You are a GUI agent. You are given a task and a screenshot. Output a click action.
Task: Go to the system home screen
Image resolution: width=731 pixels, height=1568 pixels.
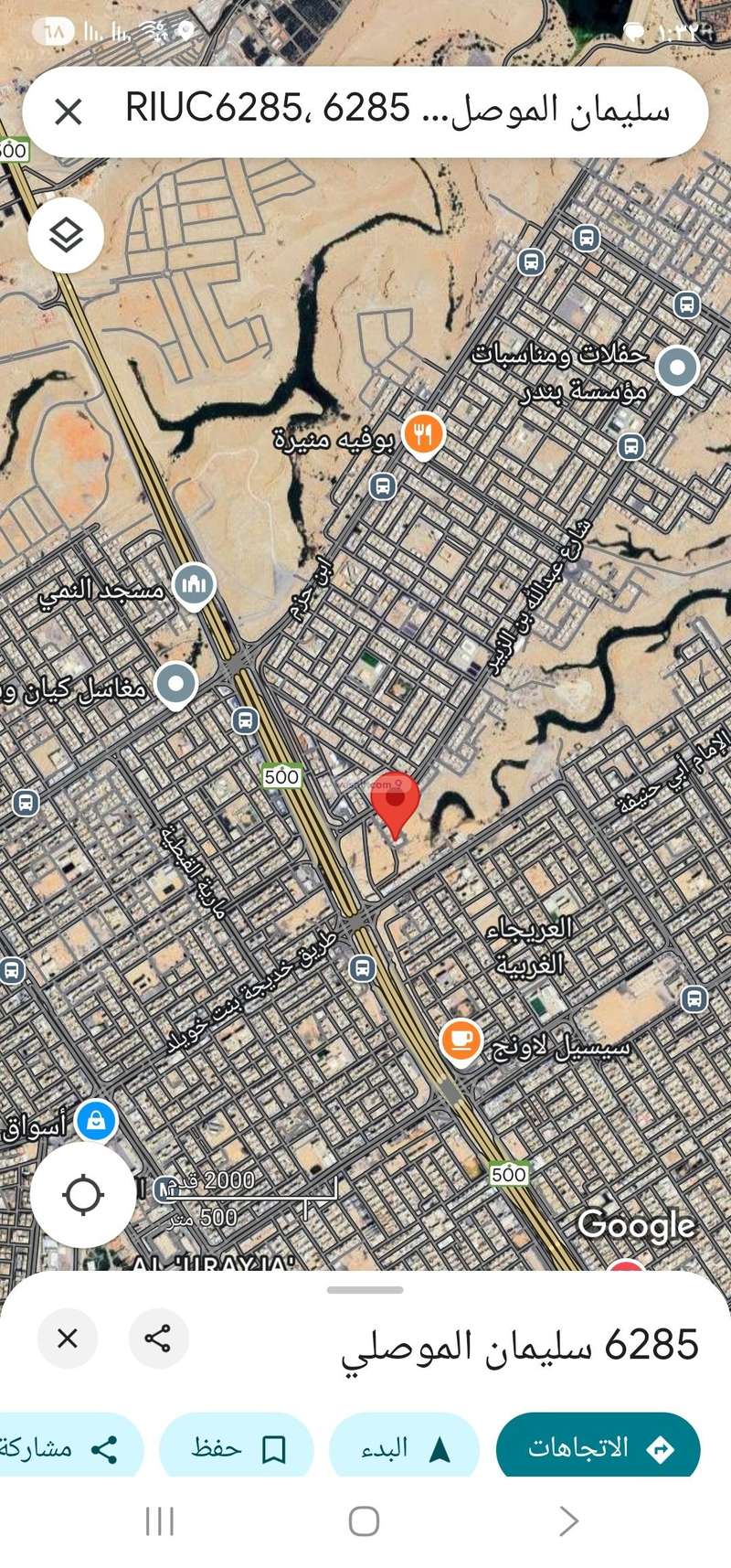365,1521
